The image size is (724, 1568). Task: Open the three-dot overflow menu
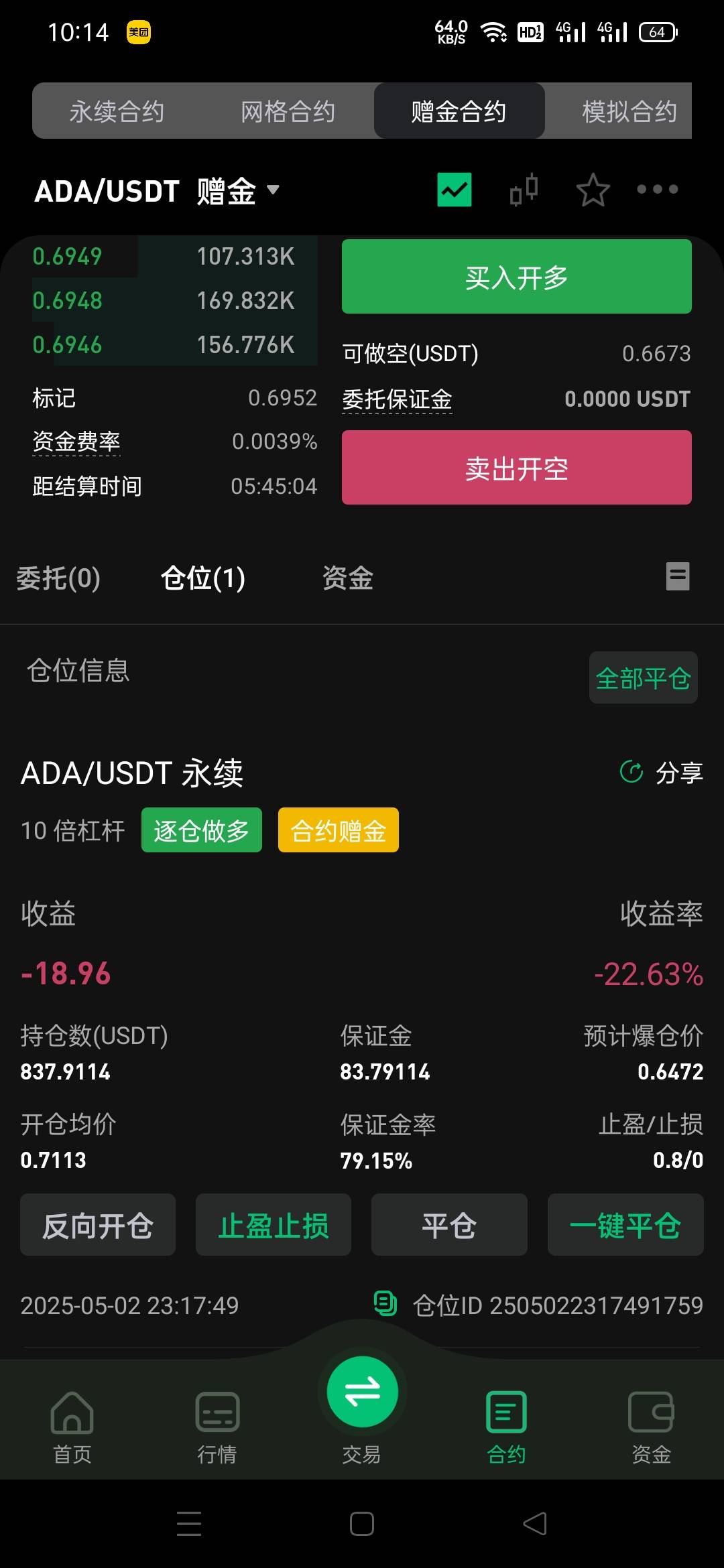point(658,190)
